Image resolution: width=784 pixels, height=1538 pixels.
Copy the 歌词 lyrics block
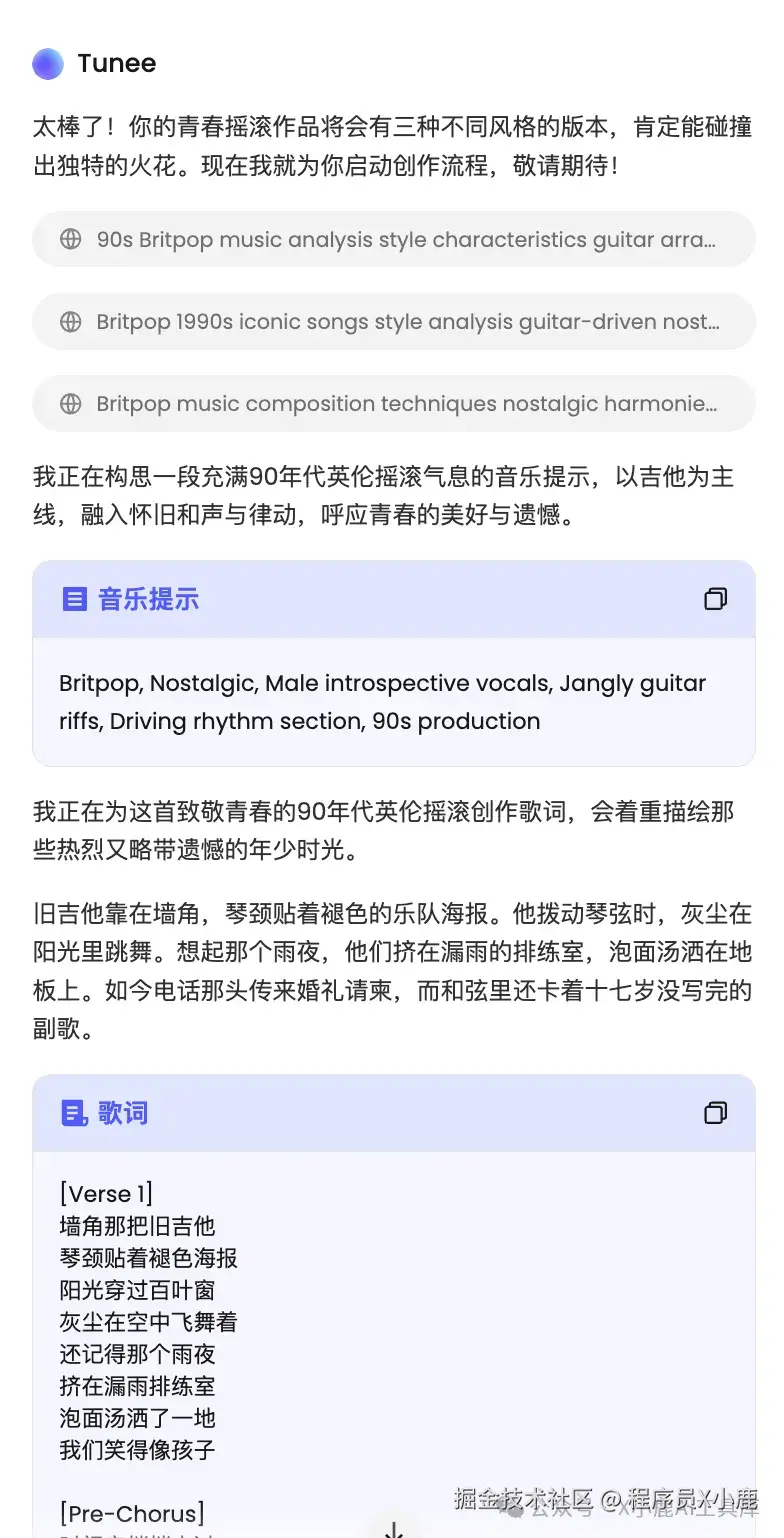coord(715,1113)
